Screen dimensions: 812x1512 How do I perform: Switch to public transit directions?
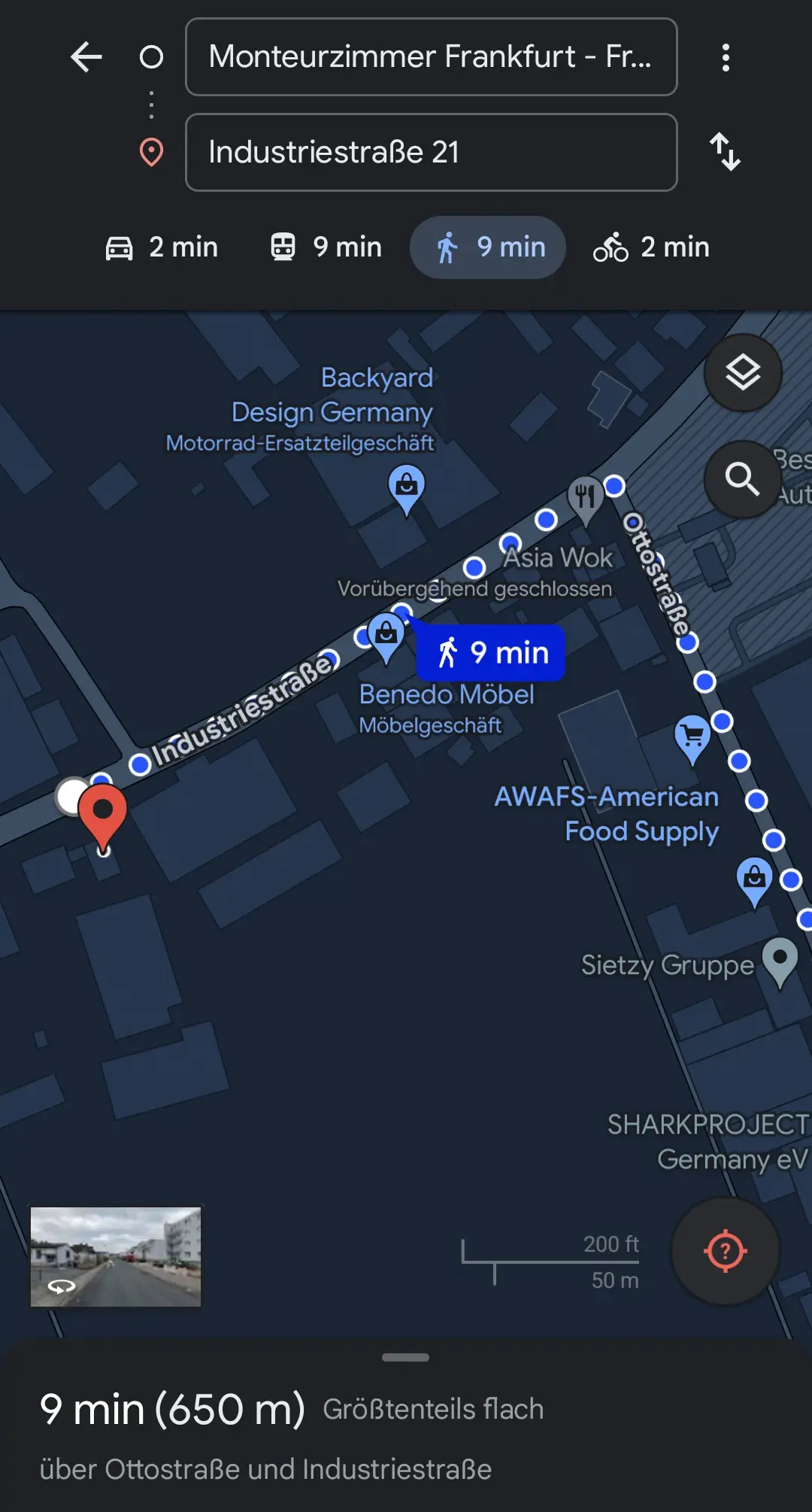(325, 247)
